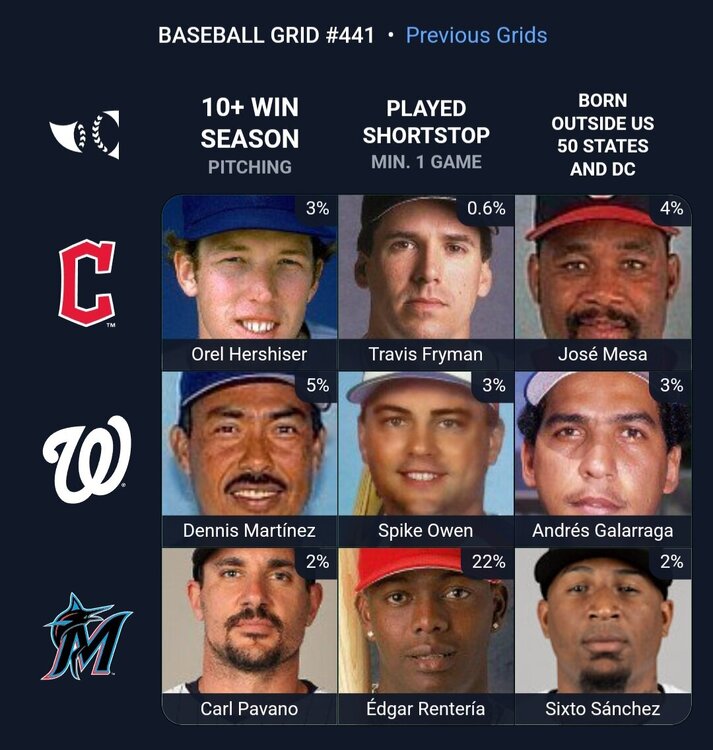Select the Andrés Galarraga cell
The width and height of the screenshot is (713, 750).
tap(602, 458)
